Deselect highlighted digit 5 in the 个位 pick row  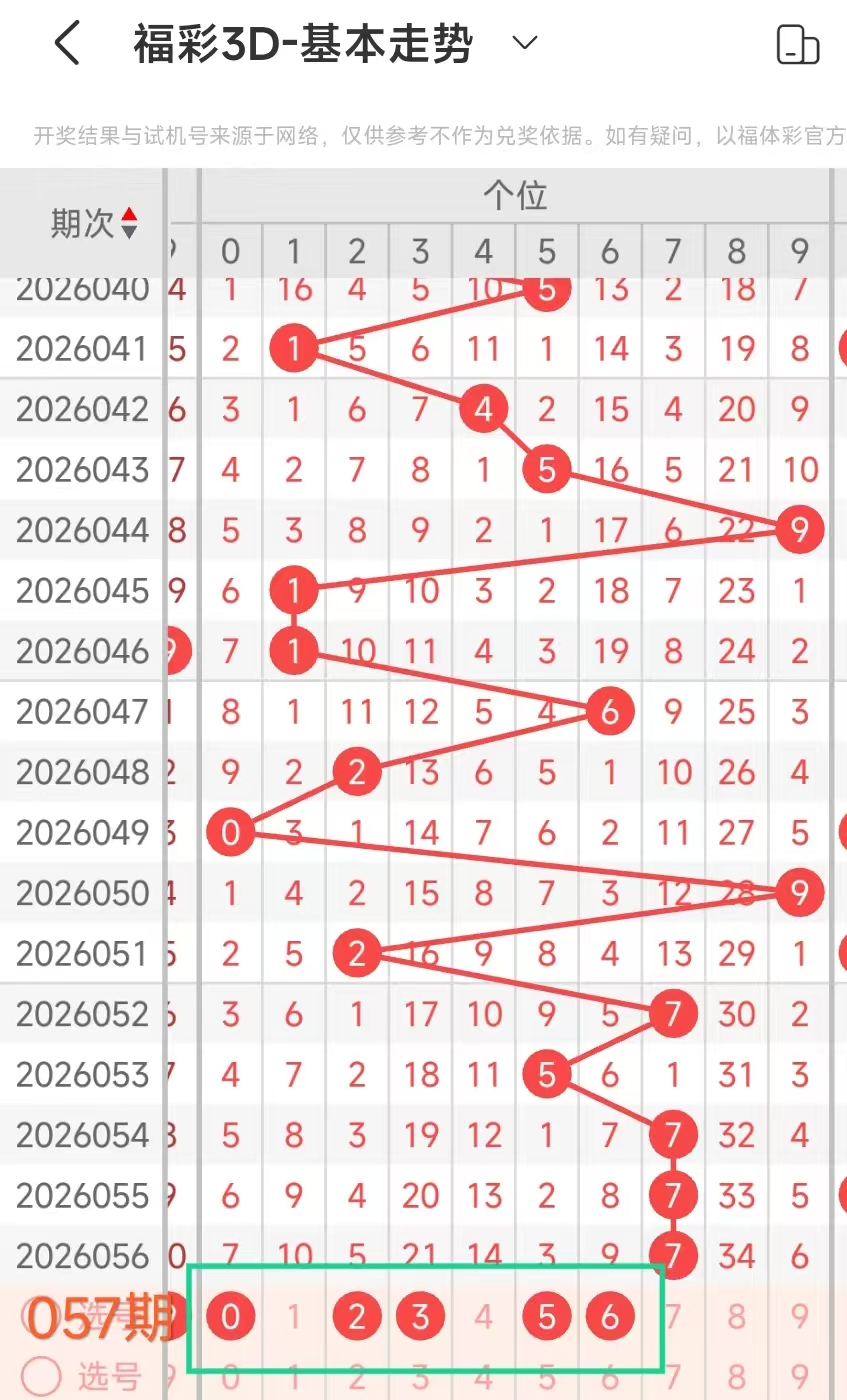click(x=546, y=1317)
